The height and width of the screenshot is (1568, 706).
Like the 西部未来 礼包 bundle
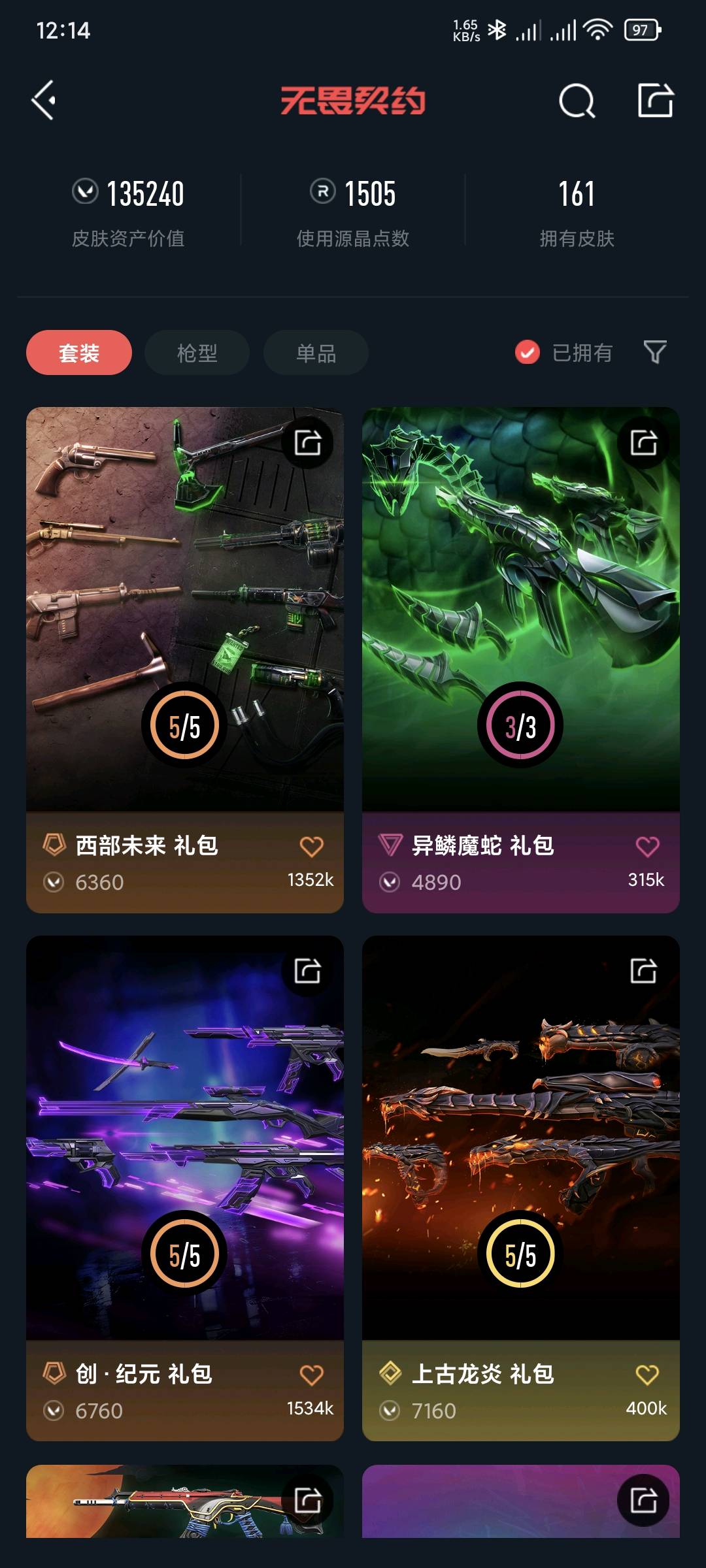(x=311, y=847)
